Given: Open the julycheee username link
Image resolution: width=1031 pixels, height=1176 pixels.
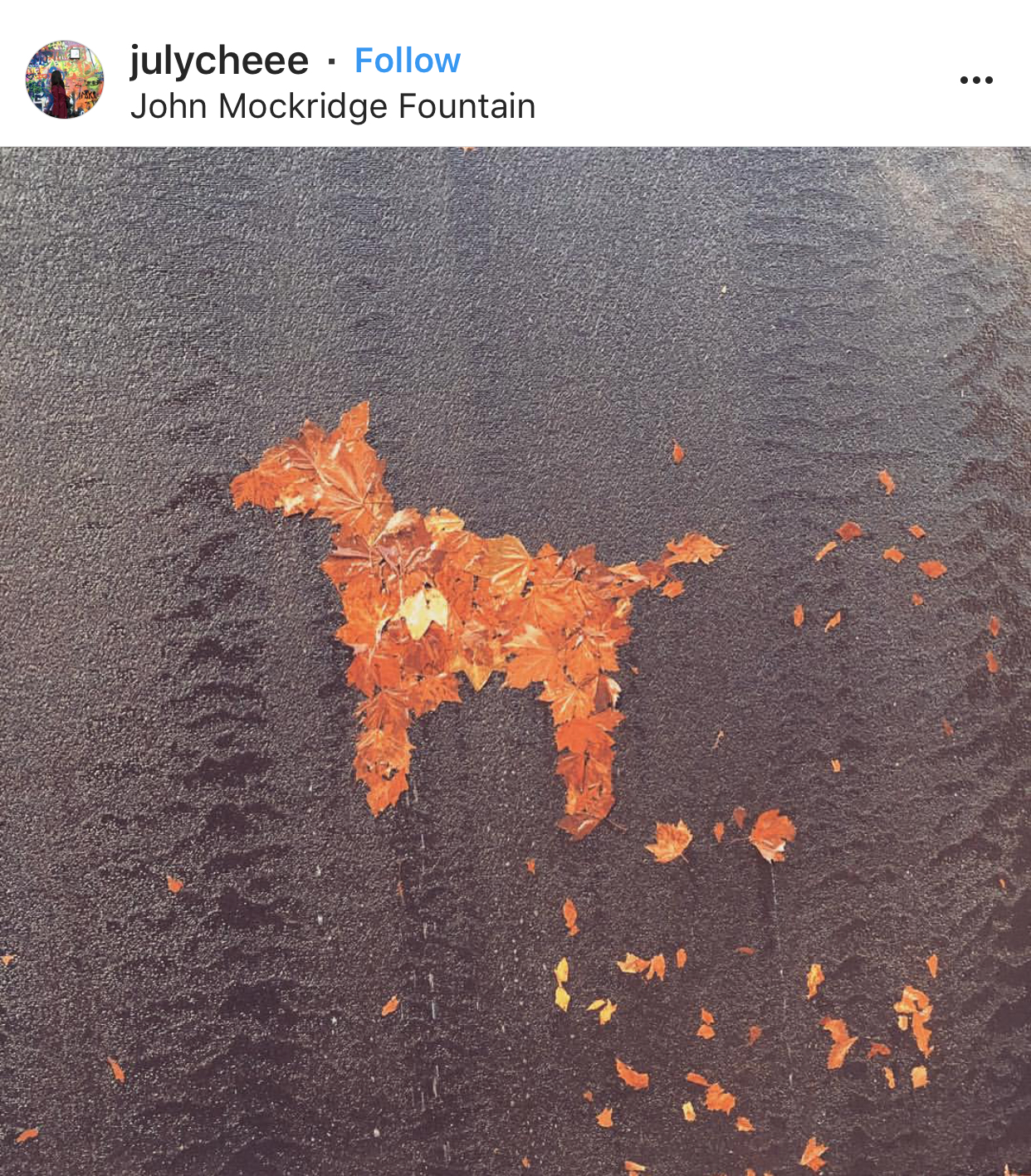Looking at the screenshot, I should coord(219,61).
